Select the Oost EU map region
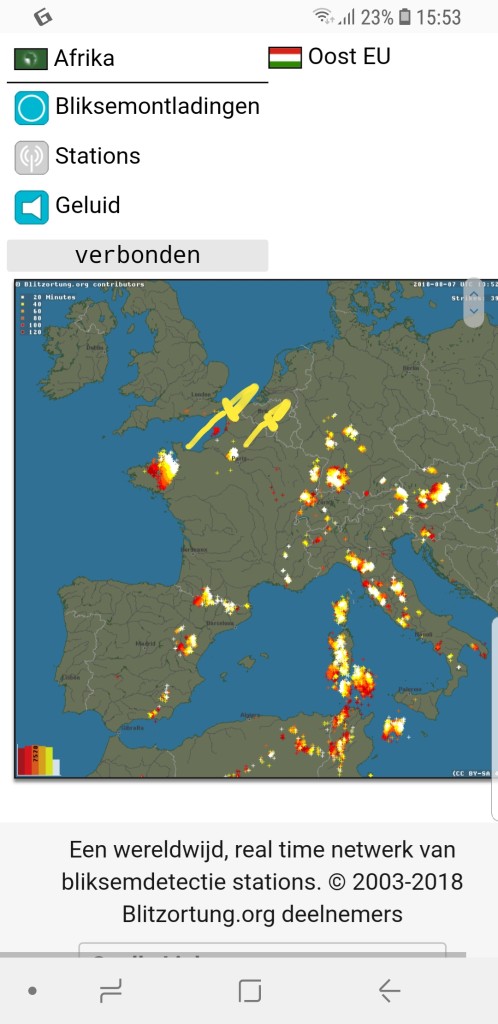Screen dimensions: 498x1024 tap(330, 57)
